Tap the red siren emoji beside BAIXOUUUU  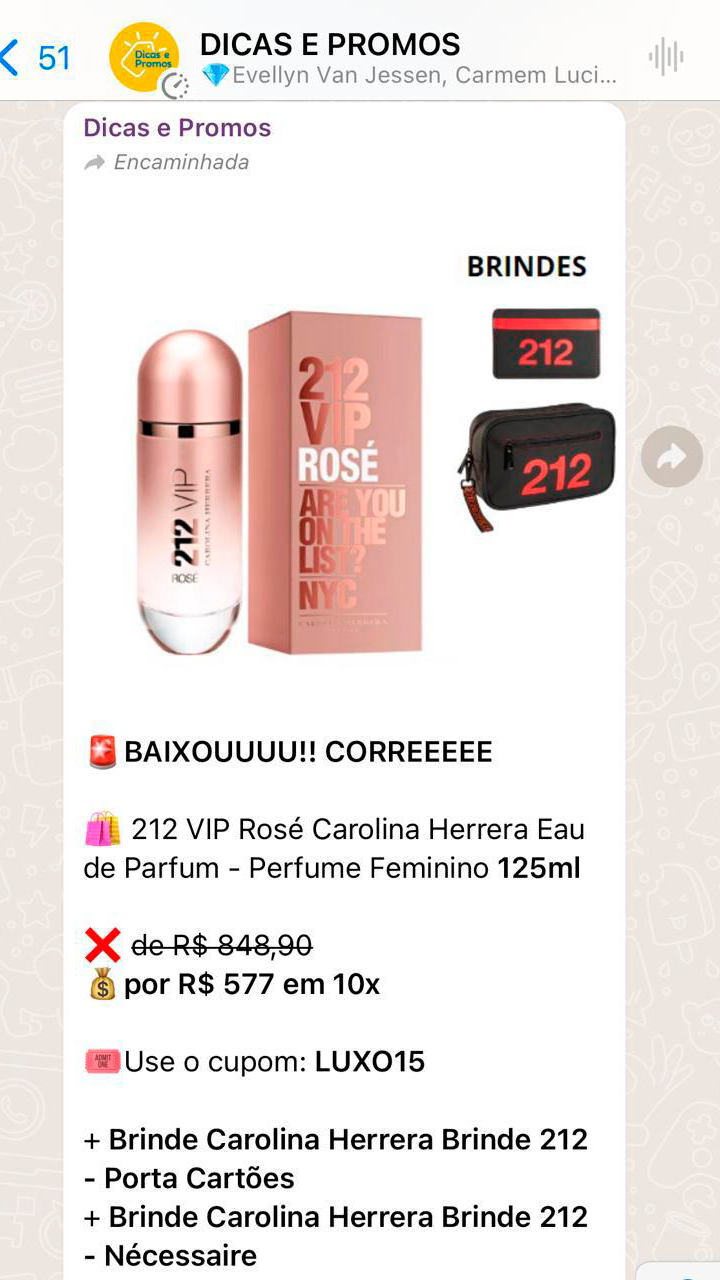coord(99,753)
